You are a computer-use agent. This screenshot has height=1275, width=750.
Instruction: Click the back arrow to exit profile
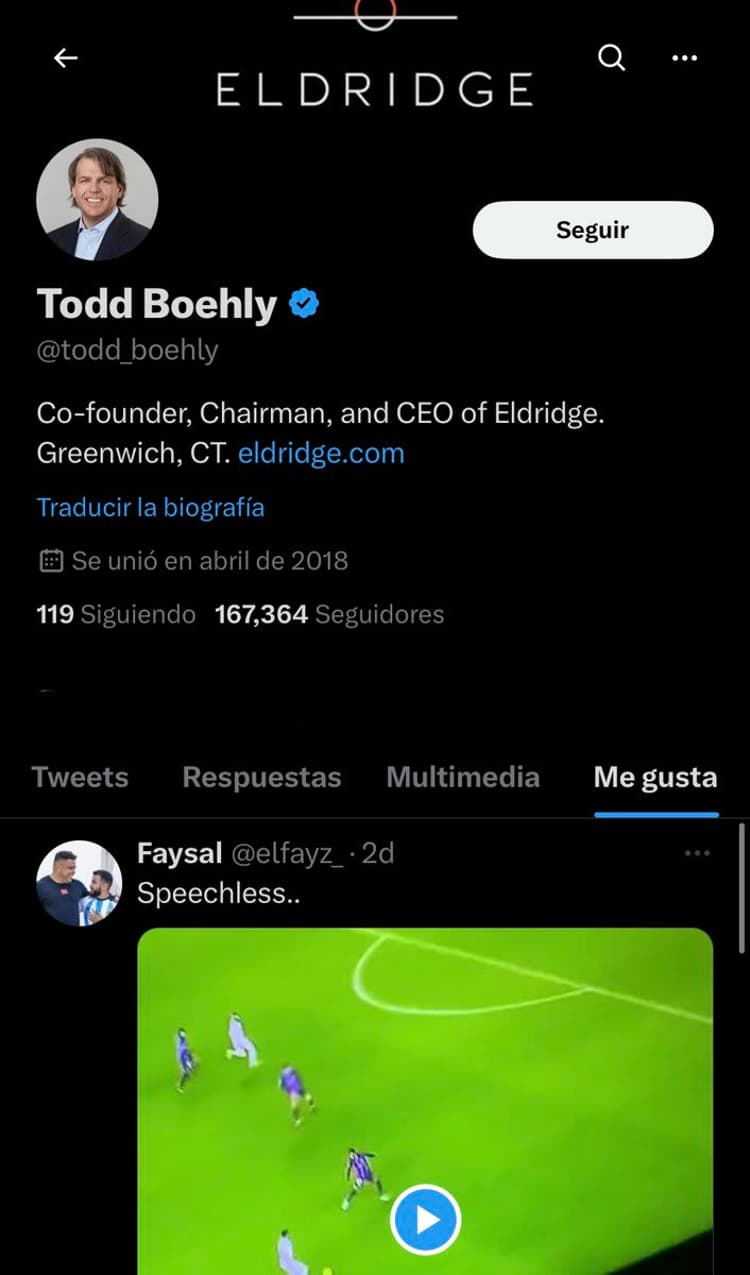[65, 58]
